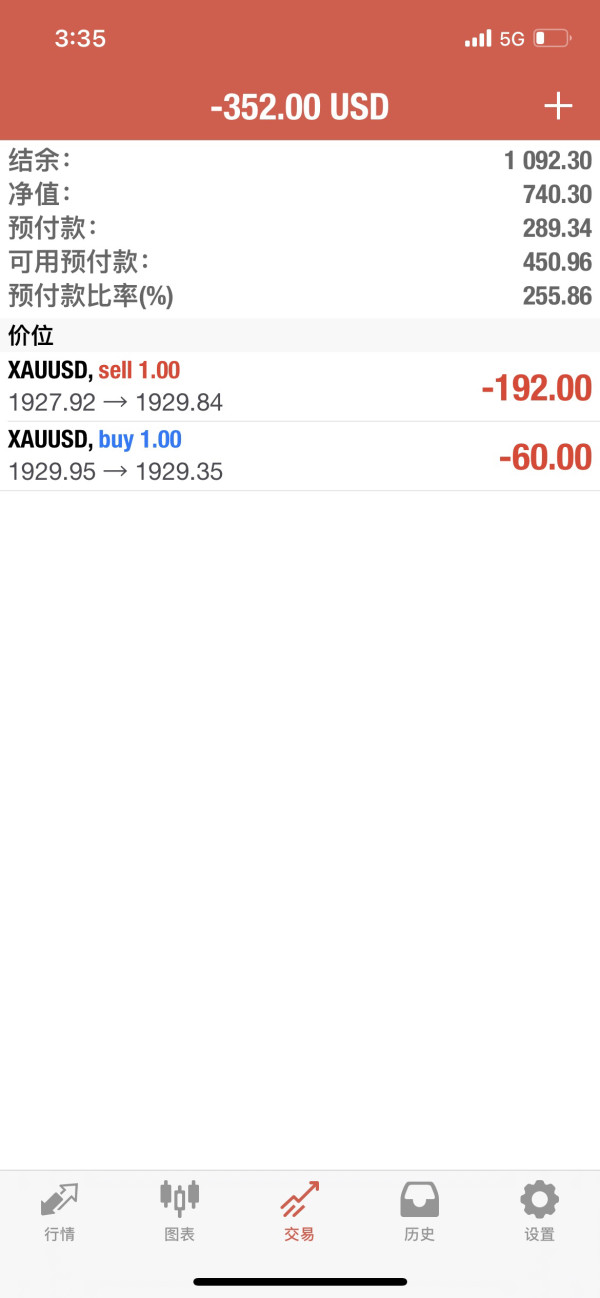This screenshot has width=600, height=1298.
Task: Open the 设置 settings tab
Action: (x=539, y=1210)
